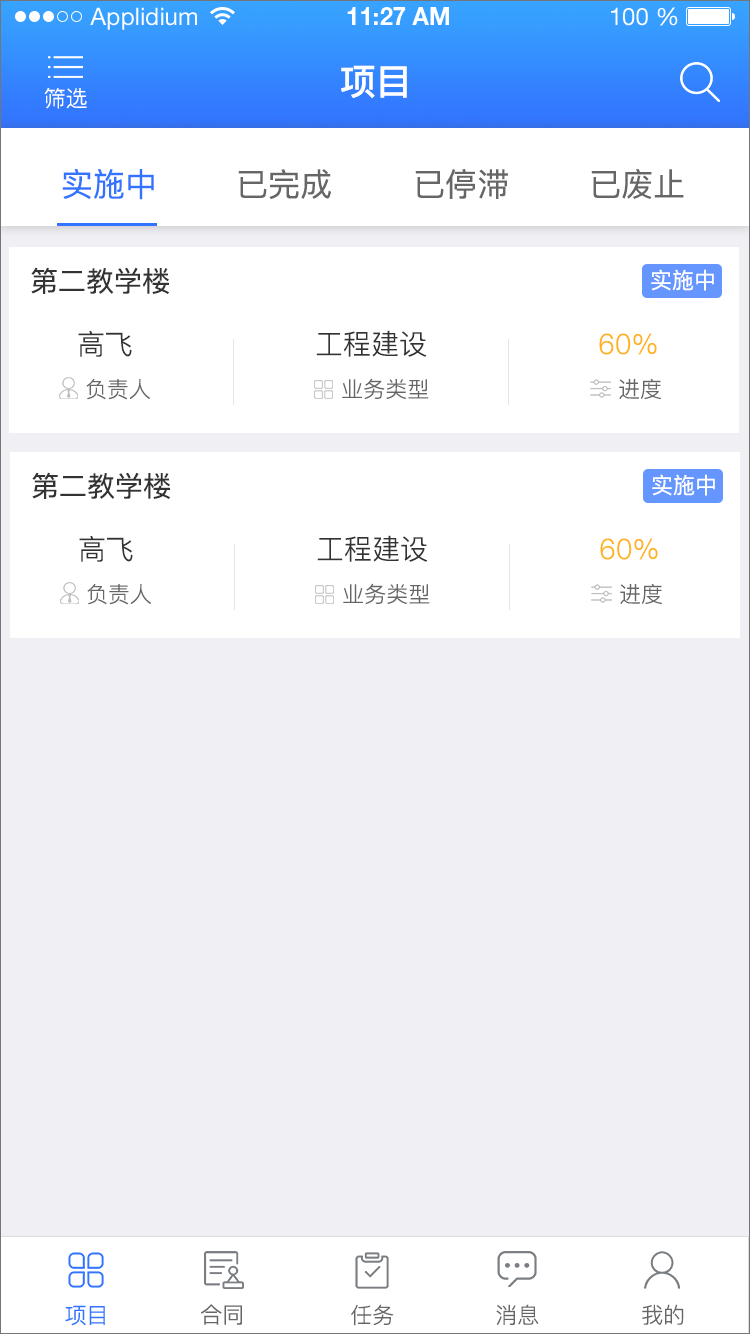Image resolution: width=750 pixels, height=1334 pixels.
Task: Go to the 任务 bottom tab
Action: point(372,1288)
